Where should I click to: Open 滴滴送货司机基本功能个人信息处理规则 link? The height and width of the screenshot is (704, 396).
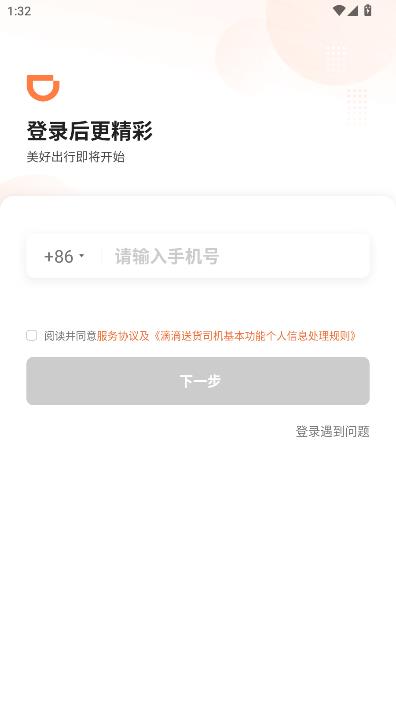click(x=253, y=335)
